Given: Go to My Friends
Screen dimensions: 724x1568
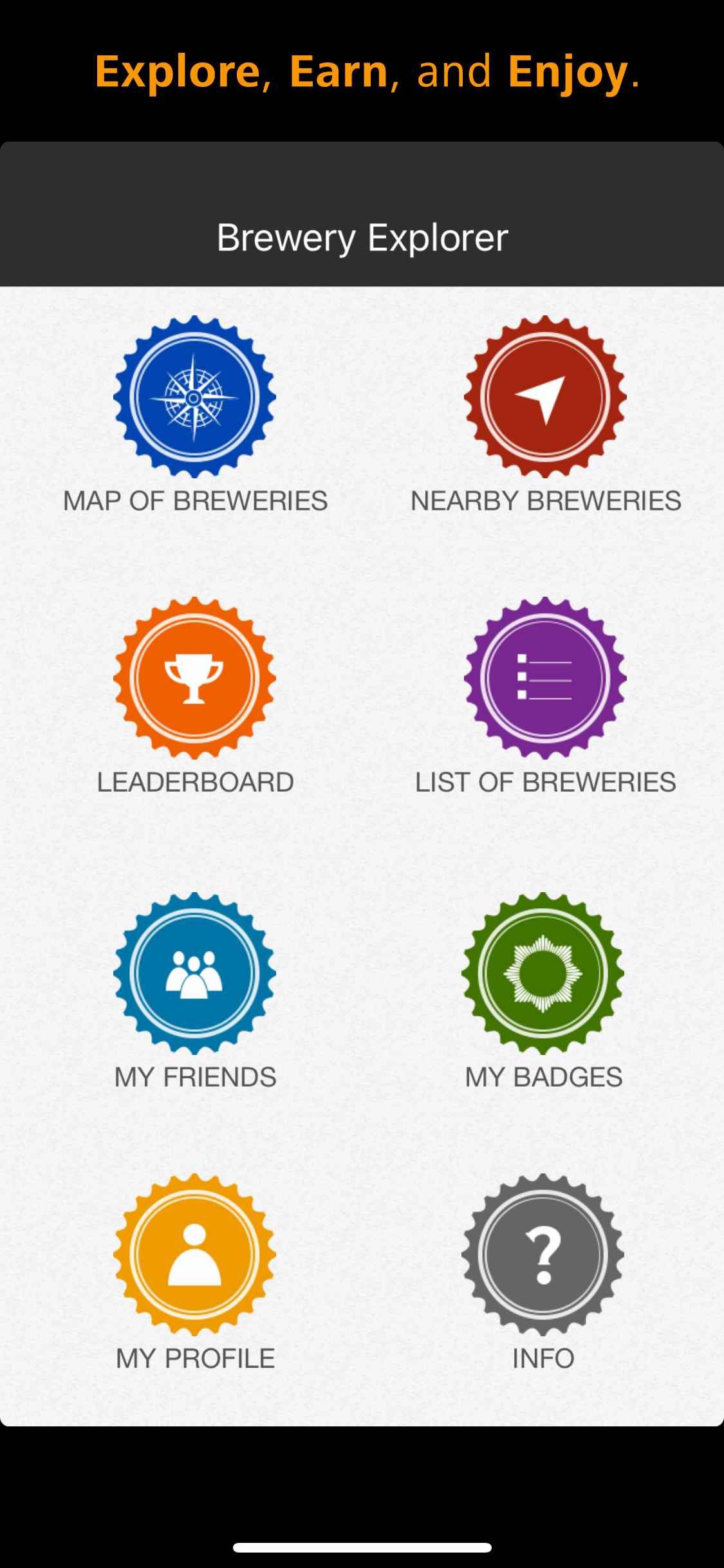Looking at the screenshot, I should [194, 973].
